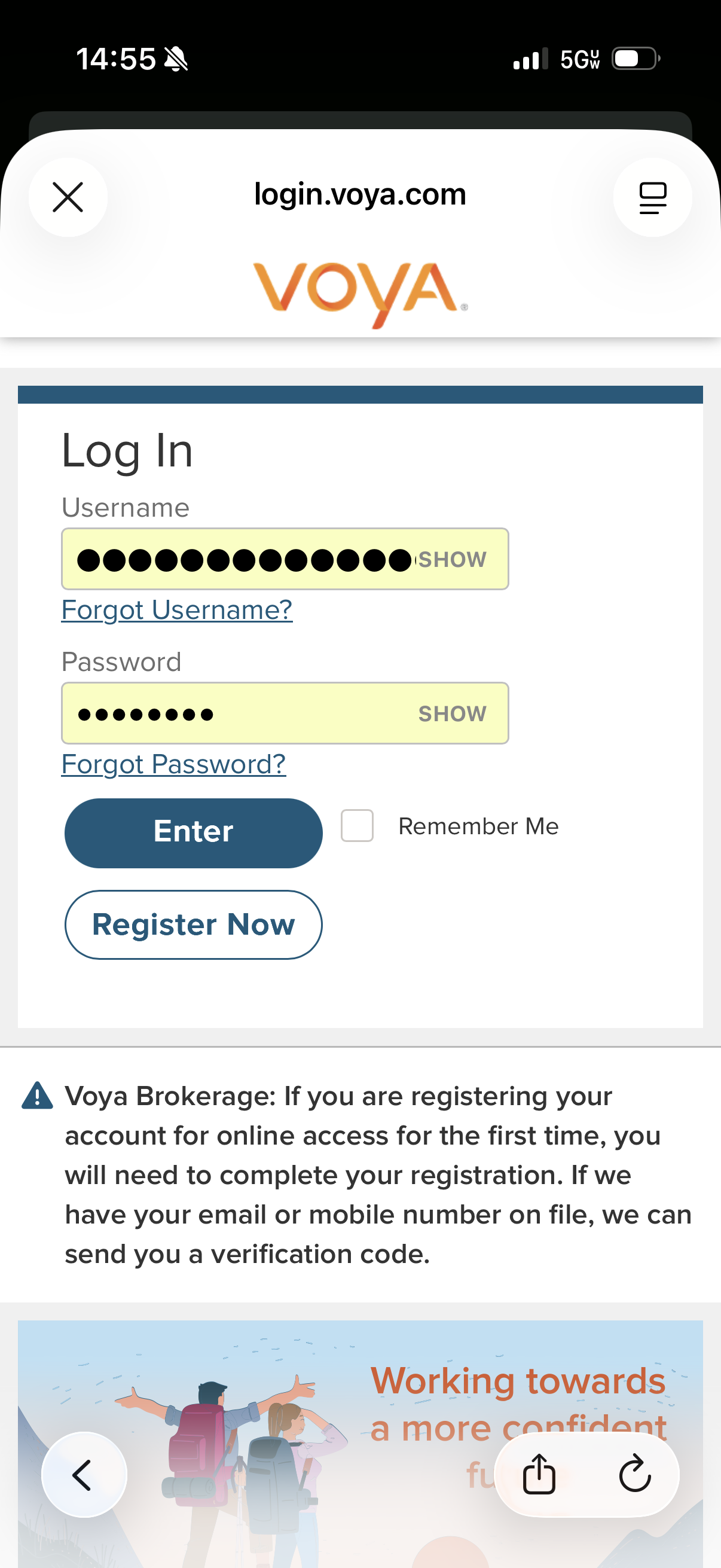Go back to the previous page
The height and width of the screenshot is (1568, 721).
point(83,1475)
